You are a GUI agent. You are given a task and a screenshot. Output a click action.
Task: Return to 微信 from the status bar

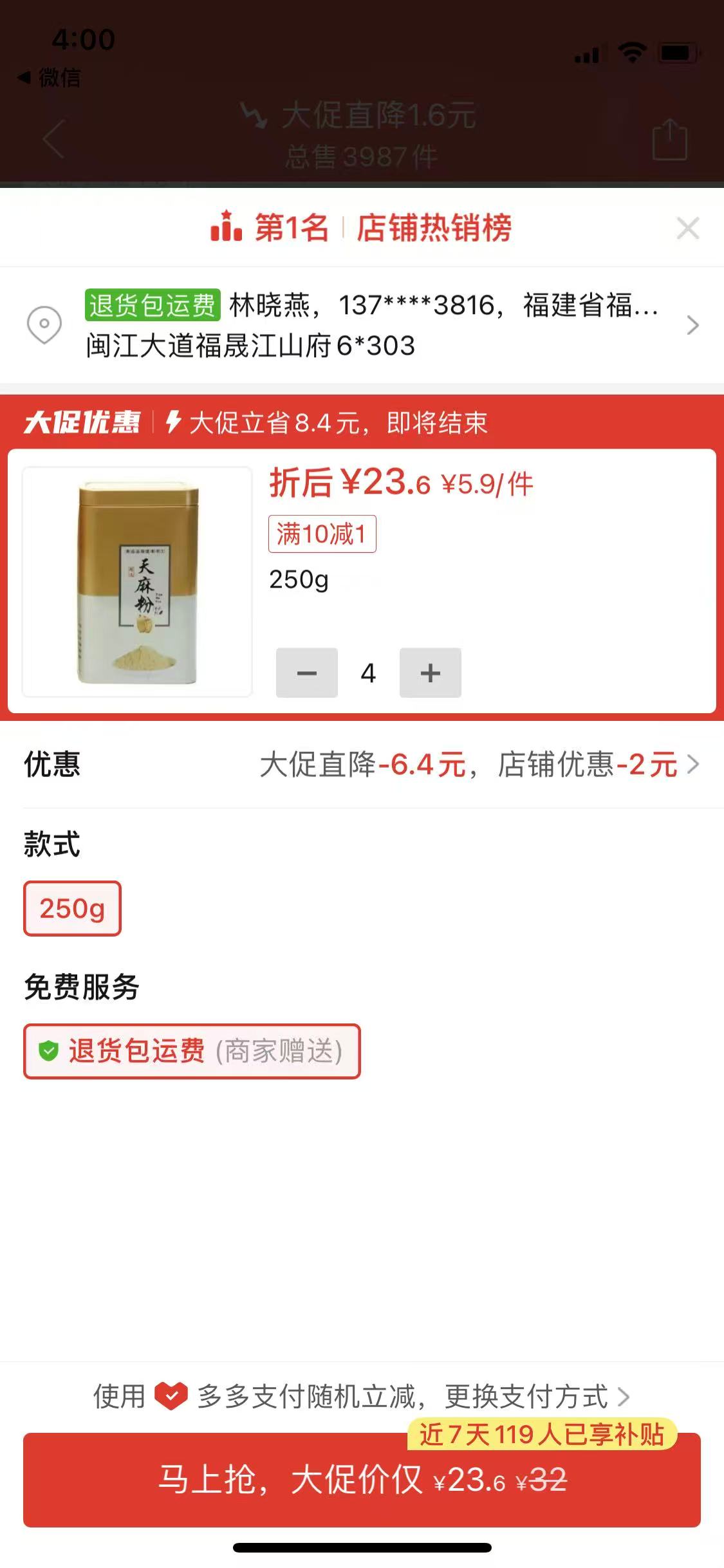tap(50, 78)
